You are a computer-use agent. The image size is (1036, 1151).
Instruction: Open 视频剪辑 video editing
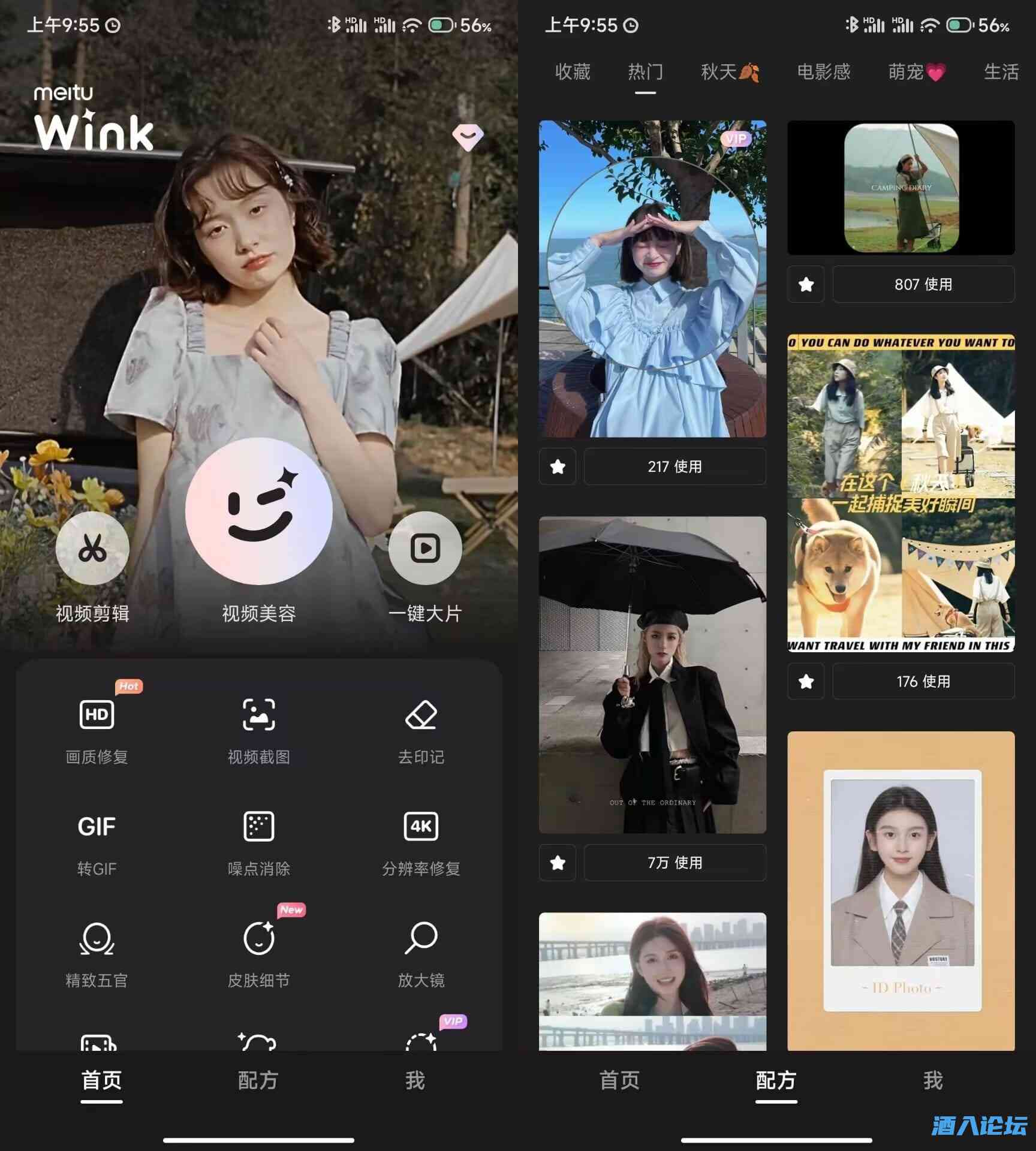tap(92, 548)
